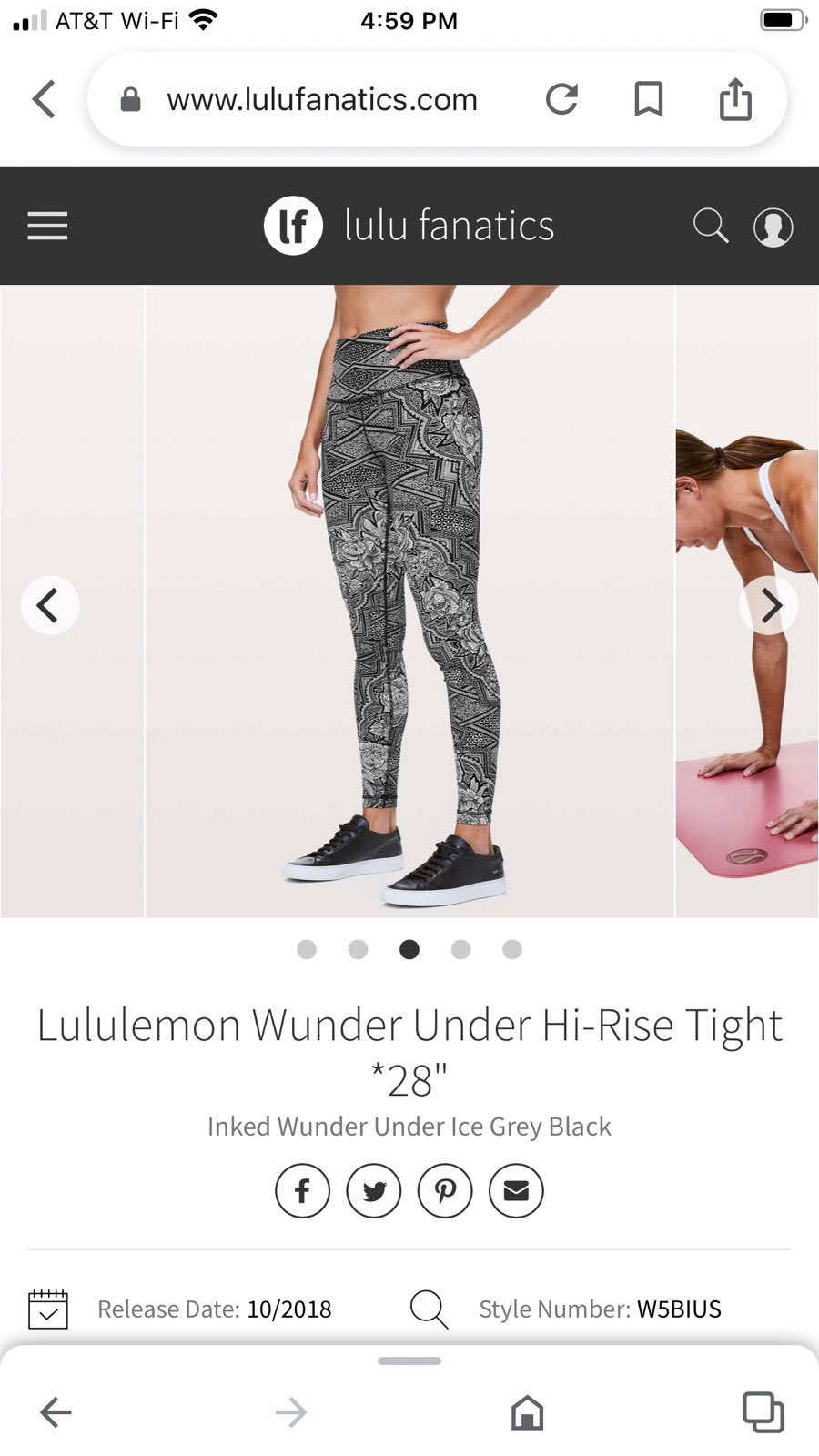
Task: Share this tight on Facebook
Action: (302, 1190)
